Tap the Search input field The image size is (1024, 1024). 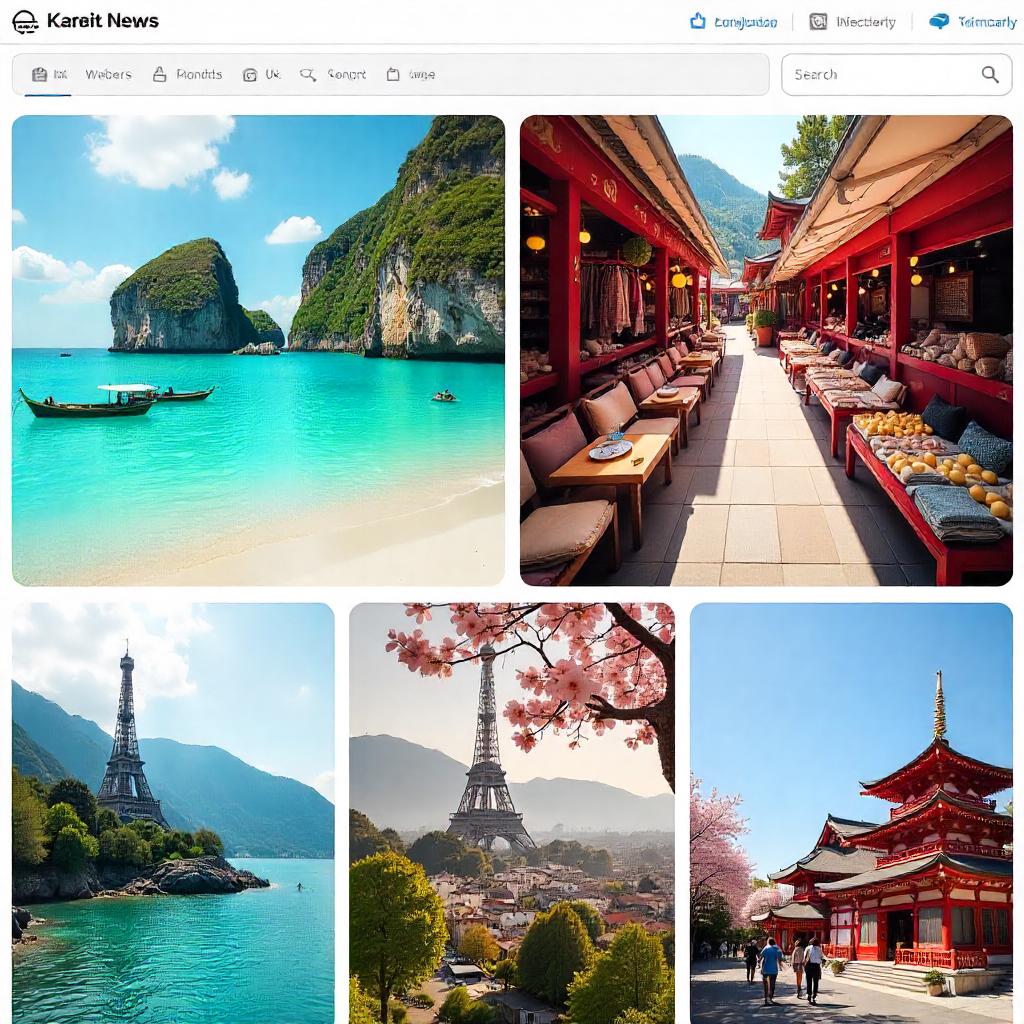[880, 74]
